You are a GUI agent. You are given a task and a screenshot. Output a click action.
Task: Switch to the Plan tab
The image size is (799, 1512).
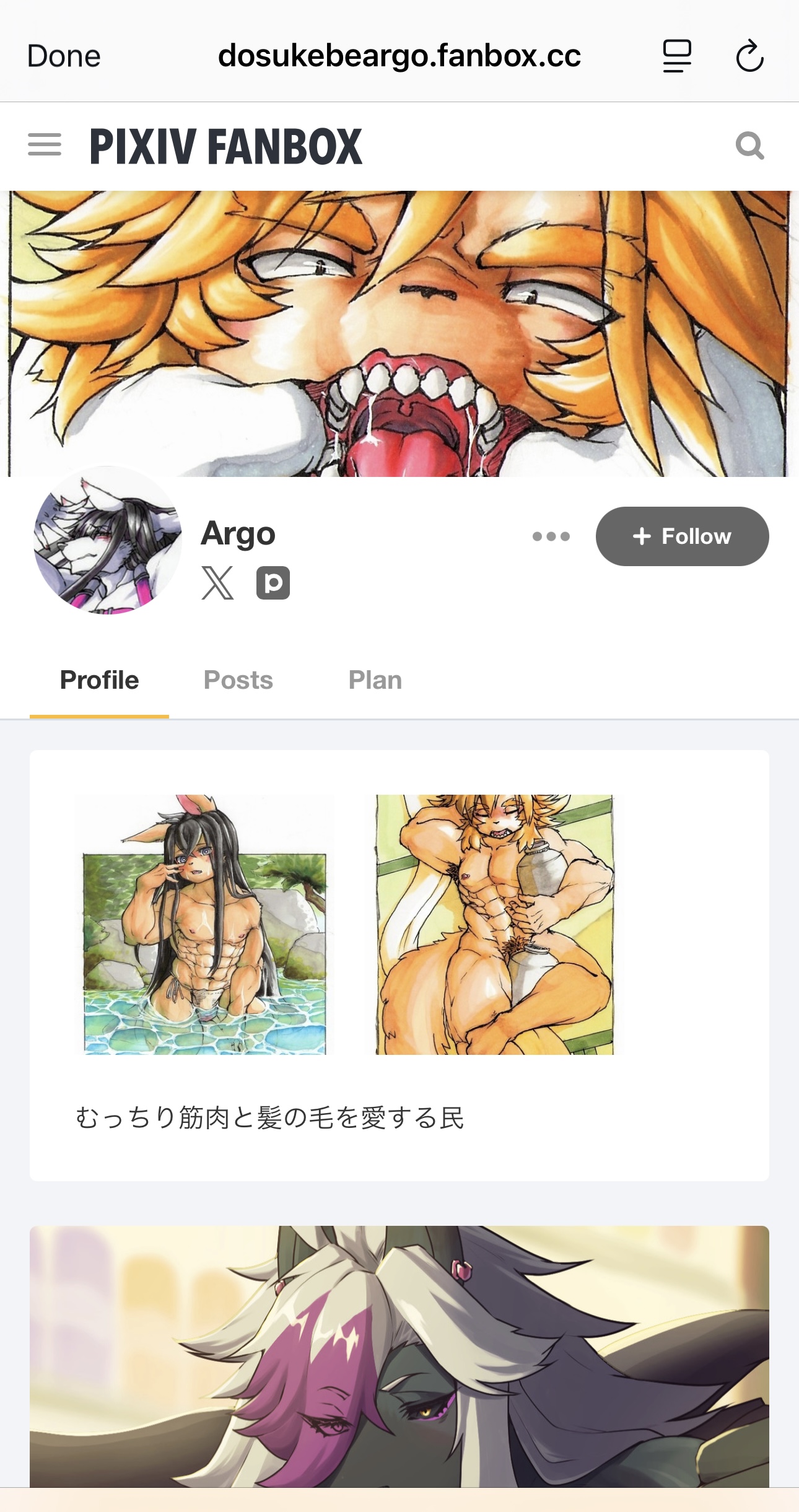(375, 680)
